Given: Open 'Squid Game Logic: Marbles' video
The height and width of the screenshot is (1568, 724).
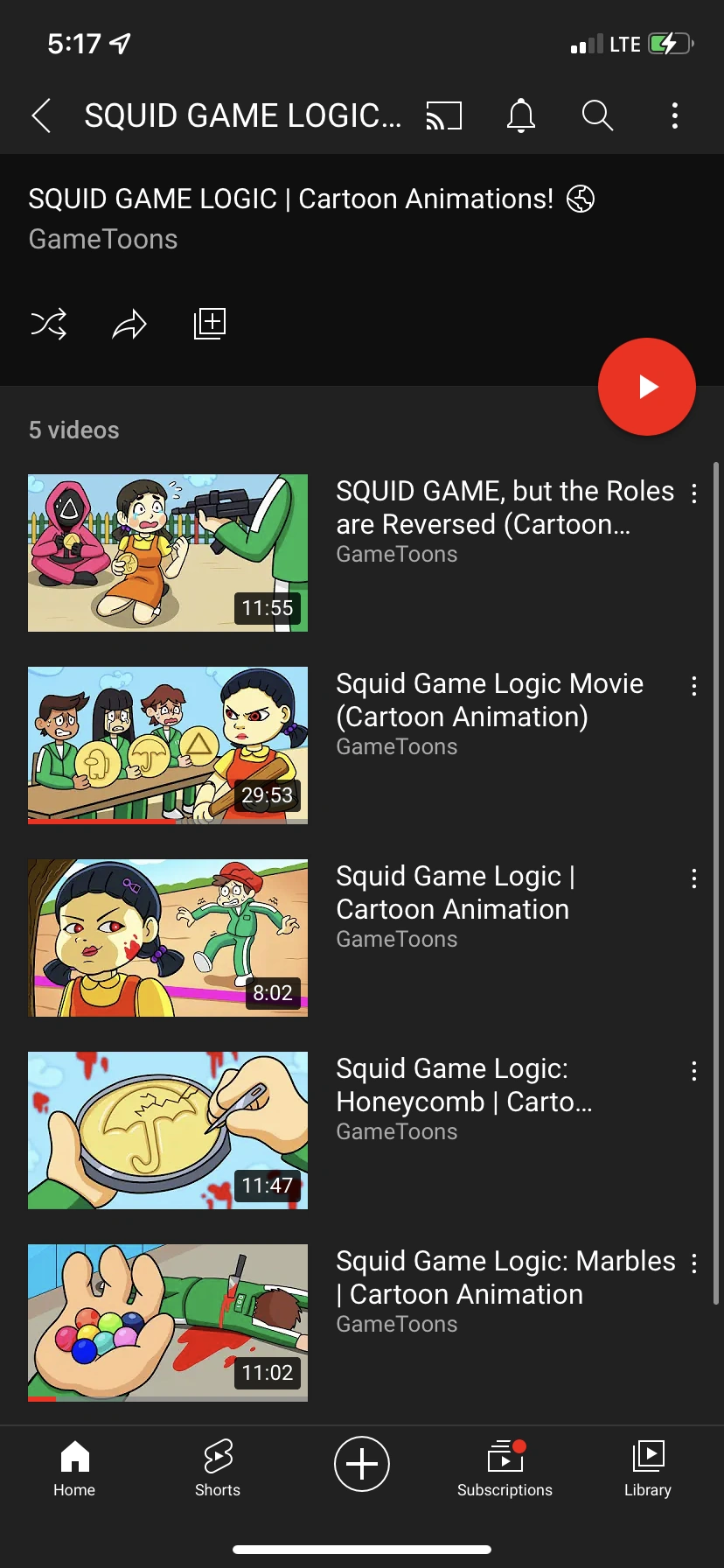Looking at the screenshot, I should click(x=168, y=1323).
